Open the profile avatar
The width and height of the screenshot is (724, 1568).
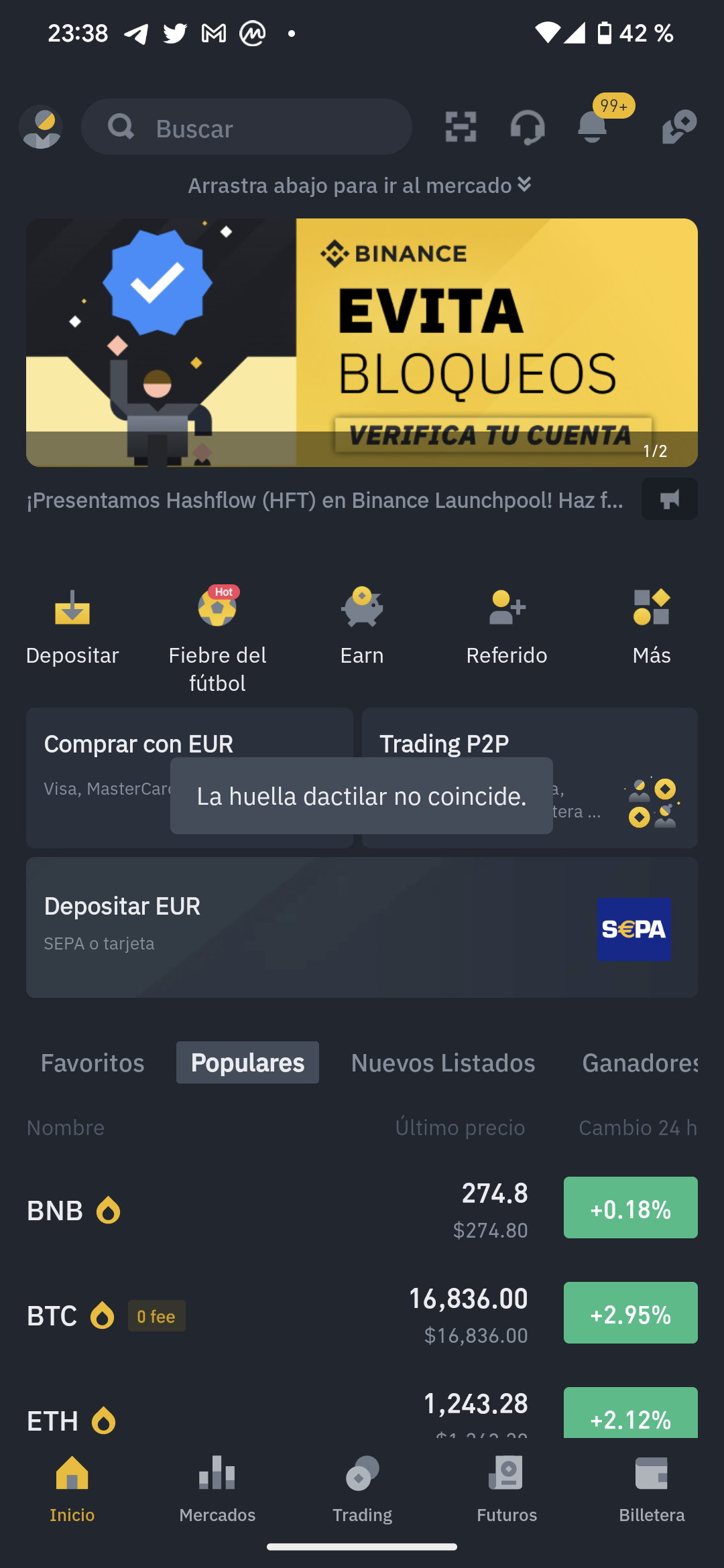tap(41, 127)
